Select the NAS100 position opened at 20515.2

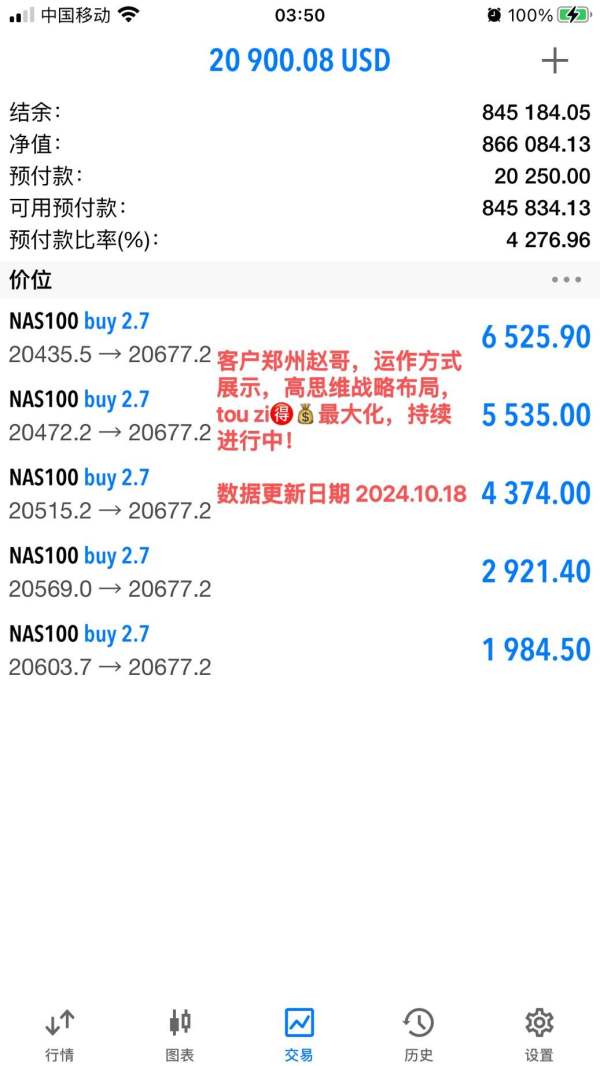[300, 494]
